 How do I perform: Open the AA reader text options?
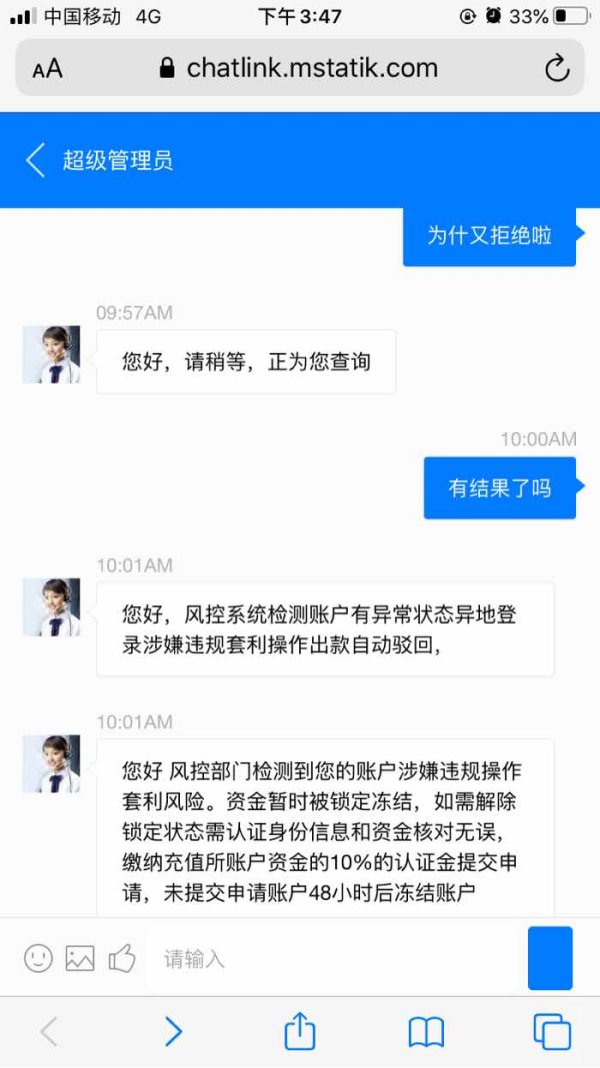(x=47, y=69)
